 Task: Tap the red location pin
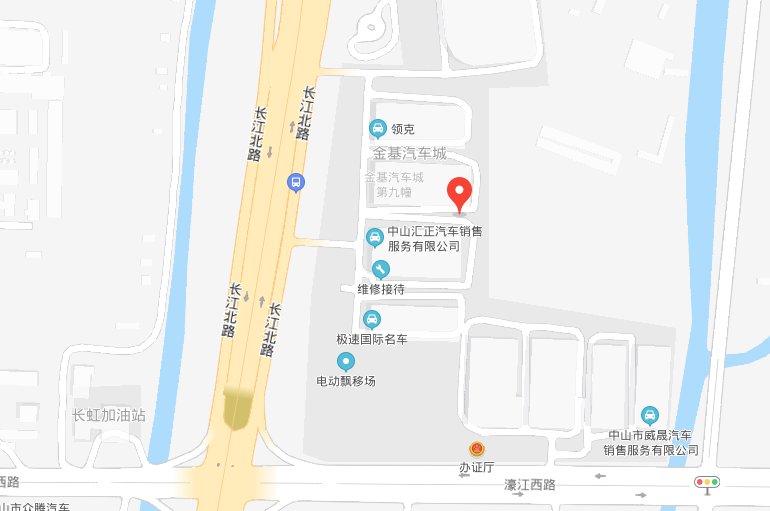click(x=459, y=192)
